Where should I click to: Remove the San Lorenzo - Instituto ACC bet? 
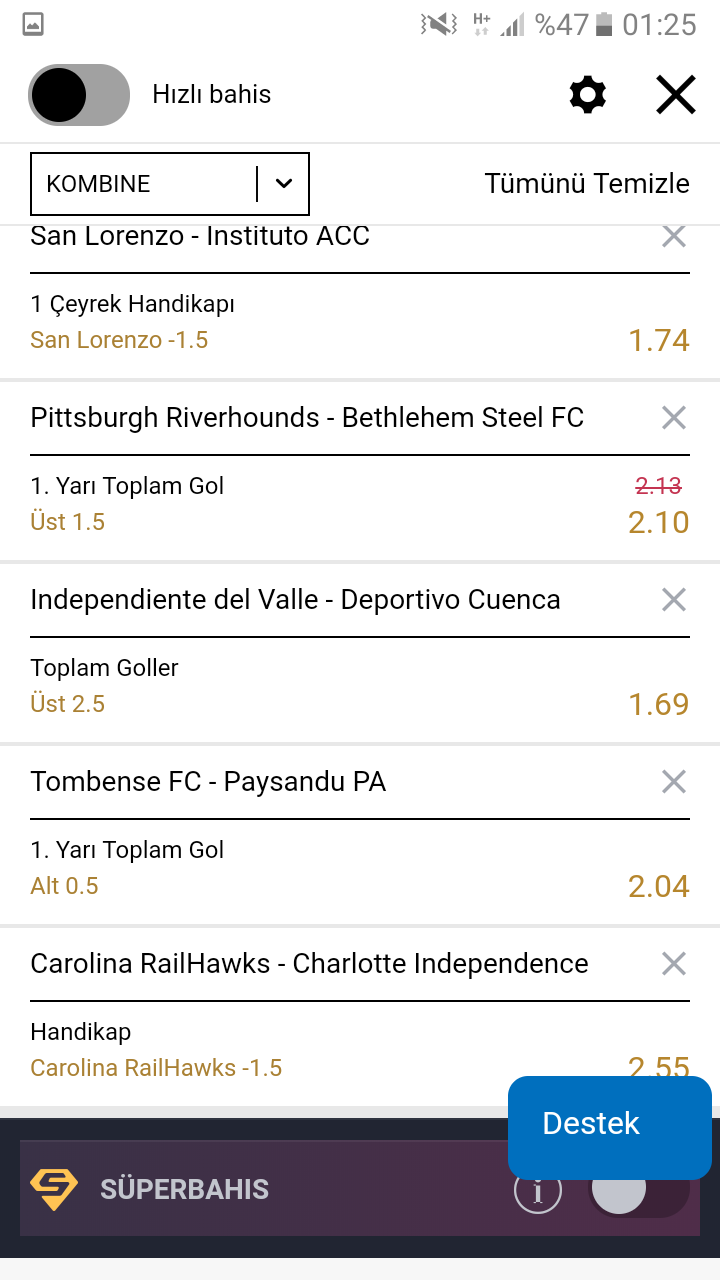tap(674, 237)
